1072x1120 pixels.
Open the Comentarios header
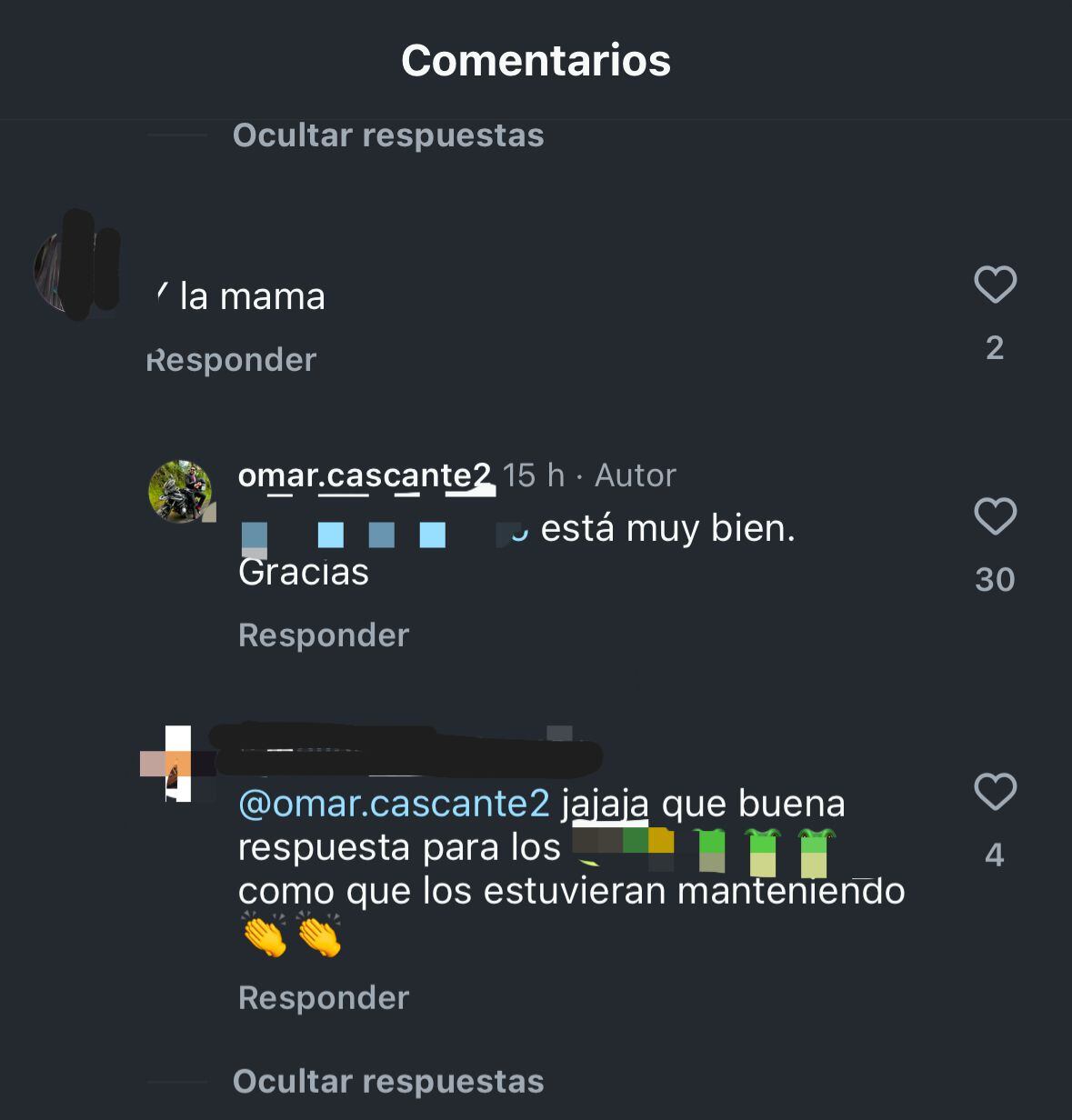[x=536, y=60]
